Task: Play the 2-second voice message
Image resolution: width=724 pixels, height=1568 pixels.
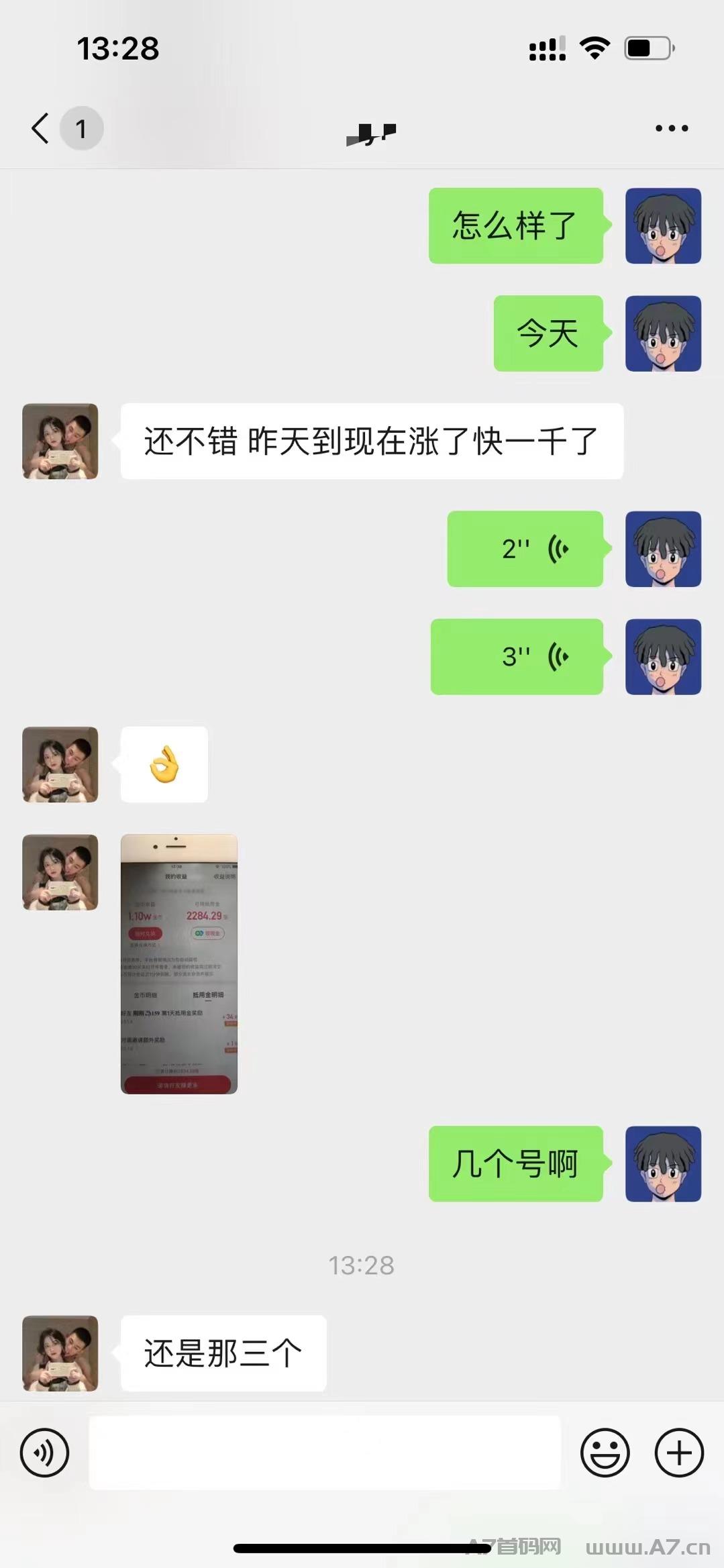Action: click(x=525, y=549)
